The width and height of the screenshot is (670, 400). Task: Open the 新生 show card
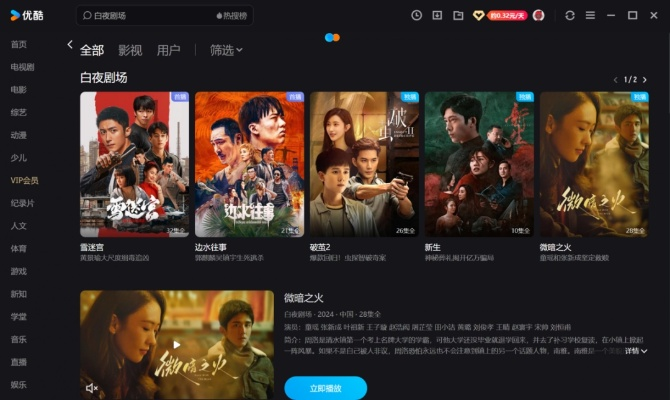coord(479,164)
